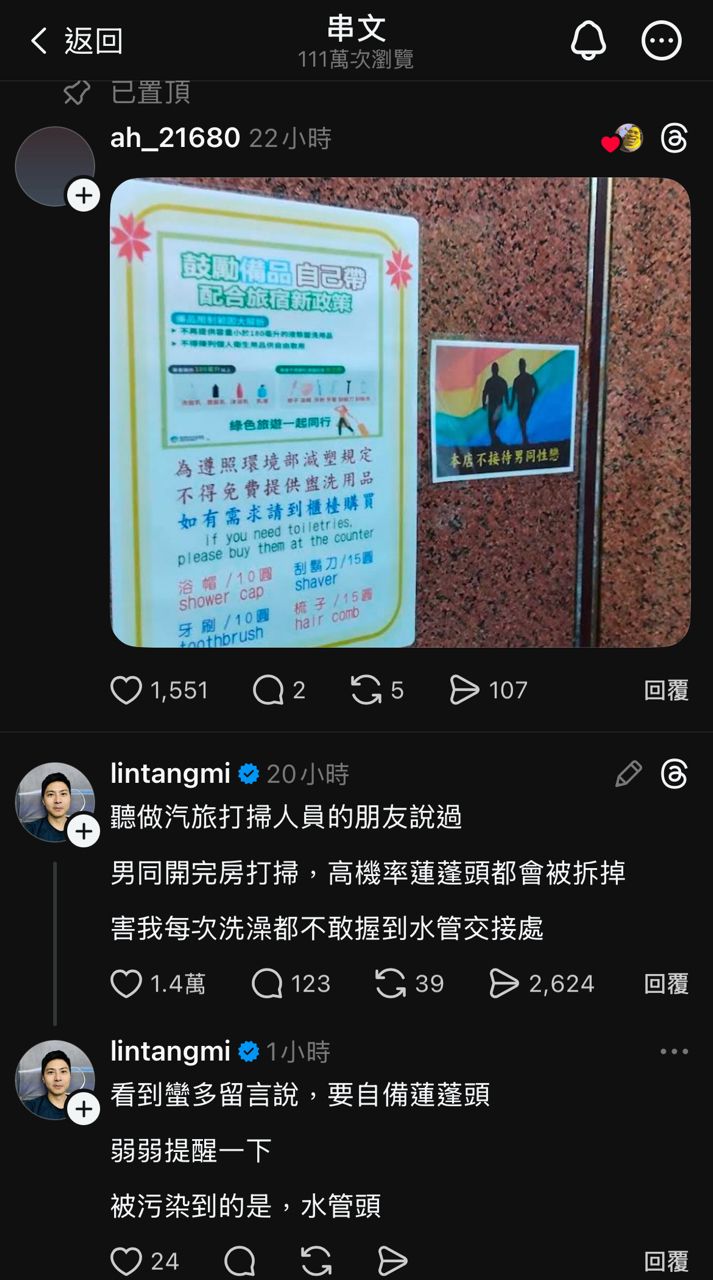Open the Threads icon on ah_21680's post
This screenshot has width=713, height=1280.
coord(674,138)
